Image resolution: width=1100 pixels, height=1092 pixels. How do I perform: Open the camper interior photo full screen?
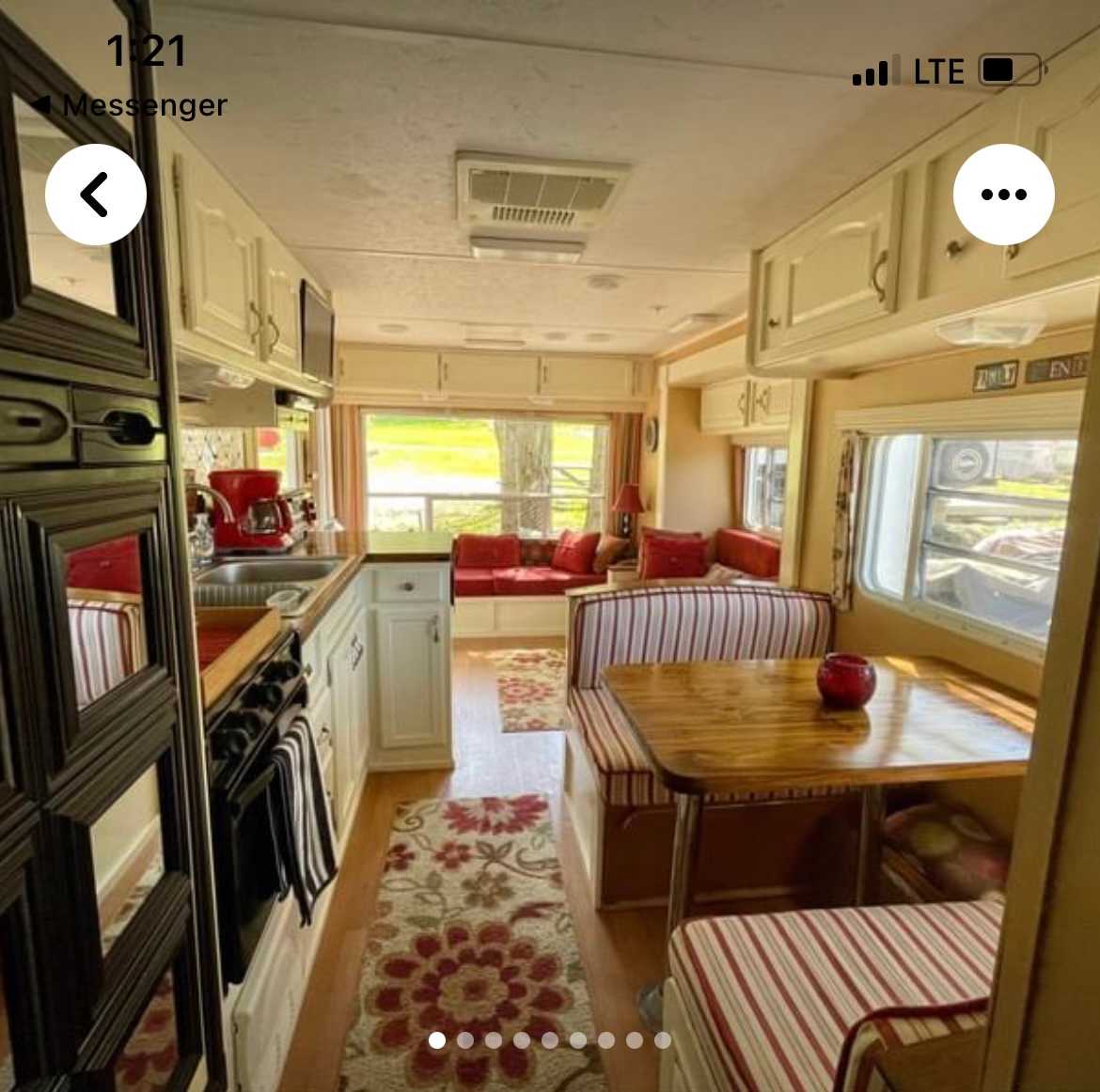coord(550,583)
